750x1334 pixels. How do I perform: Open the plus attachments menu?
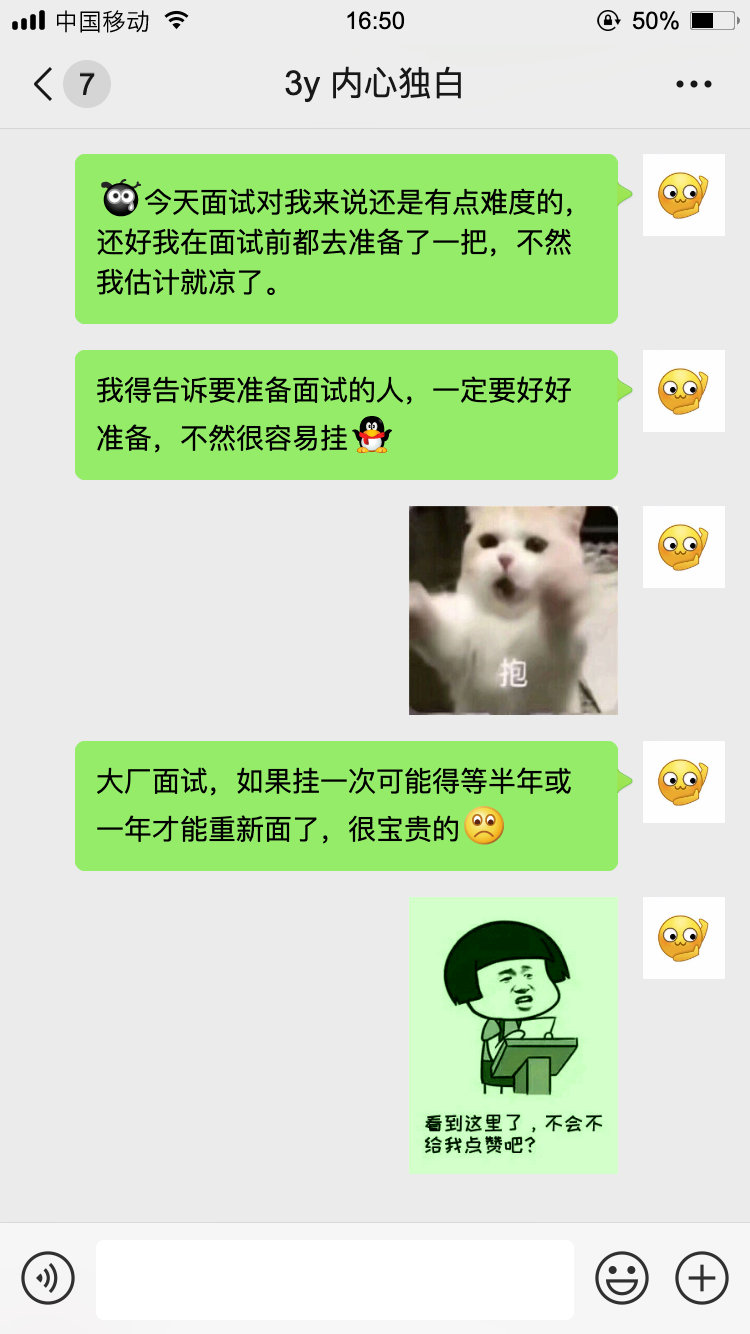point(702,1278)
